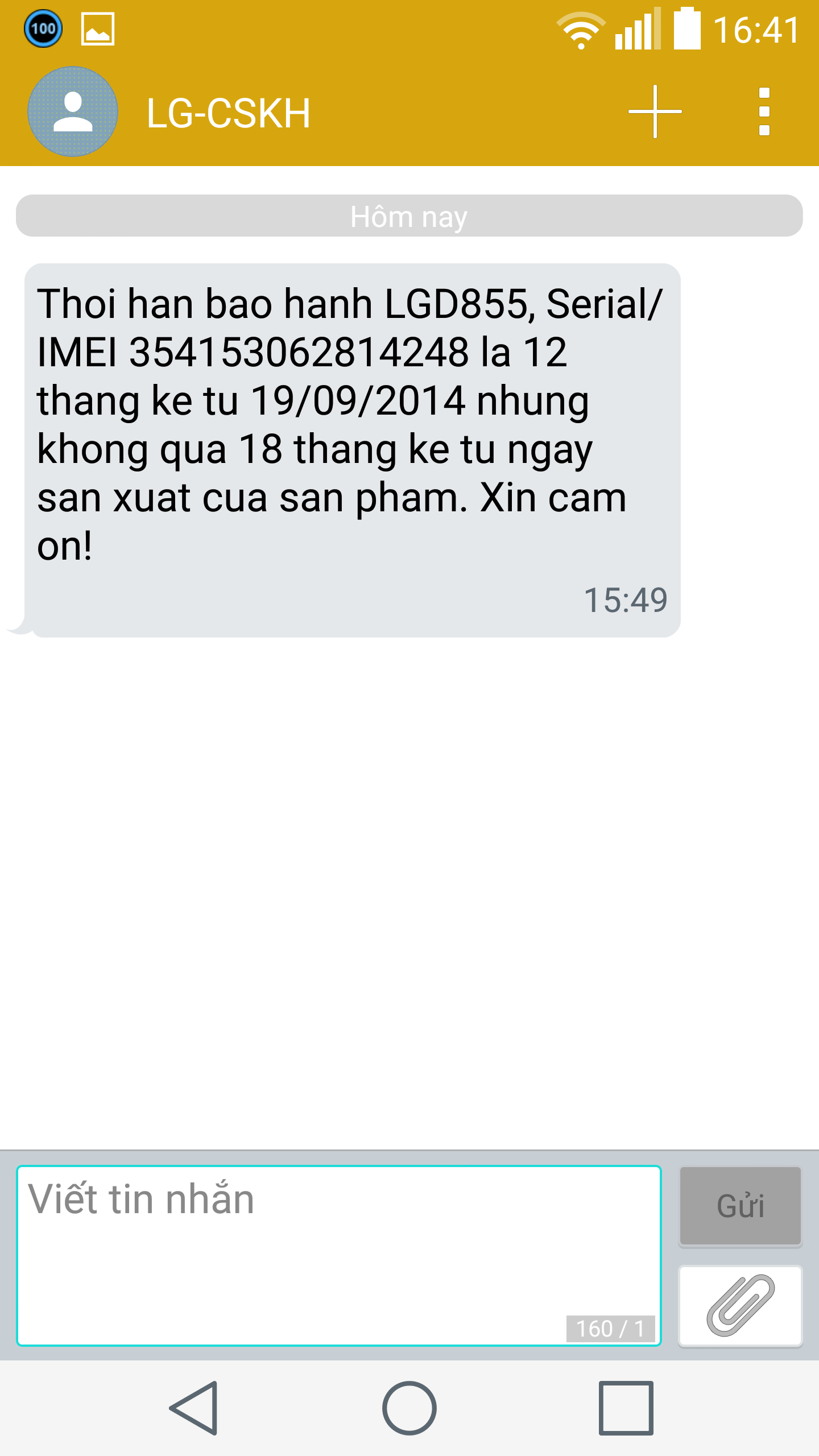Screen dimensions: 819x1456
Task: Attach a file with the paperclip button
Action: click(x=741, y=1306)
